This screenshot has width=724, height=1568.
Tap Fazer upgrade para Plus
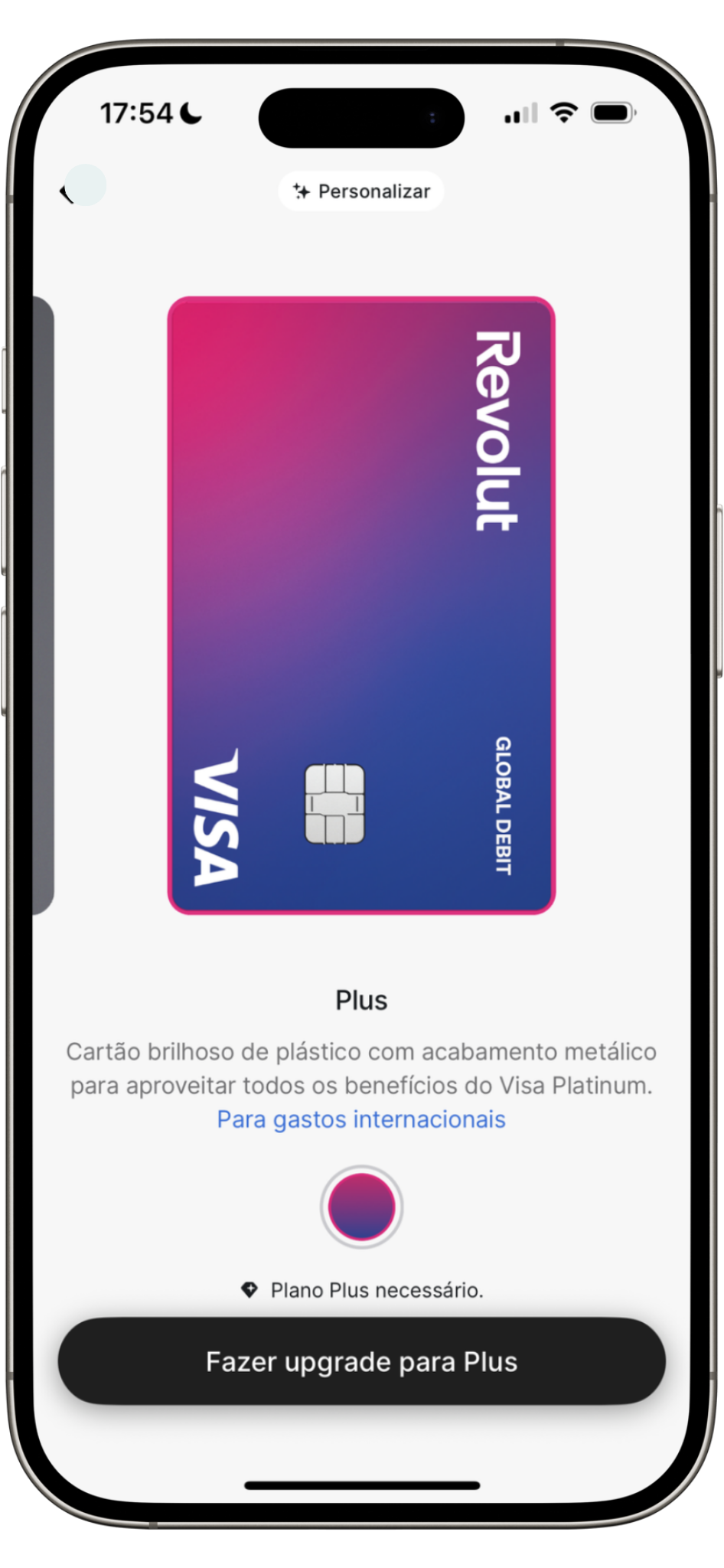tap(361, 1362)
